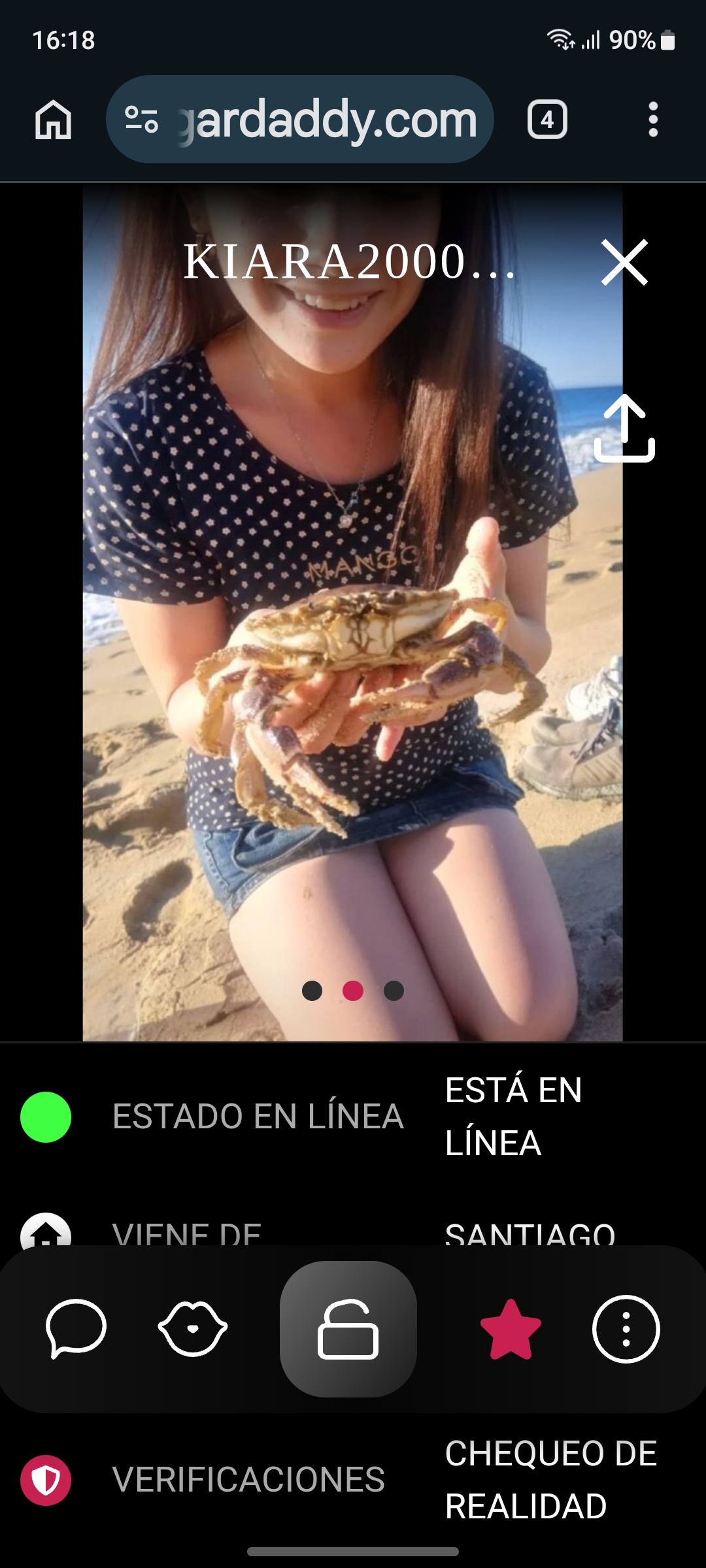Tap the unlock padlock button

point(348,1329)
